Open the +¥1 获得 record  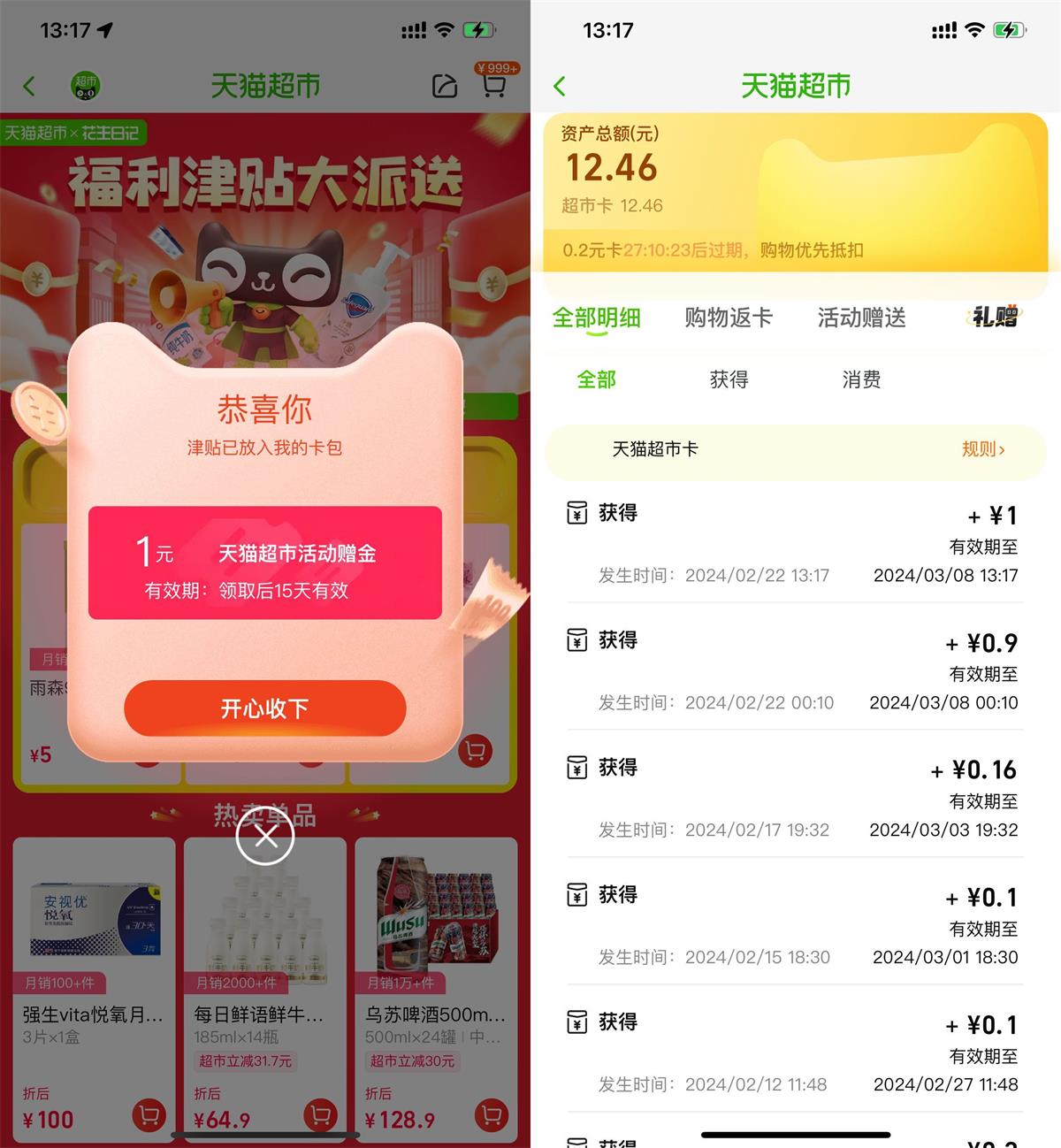pos(794,544)
